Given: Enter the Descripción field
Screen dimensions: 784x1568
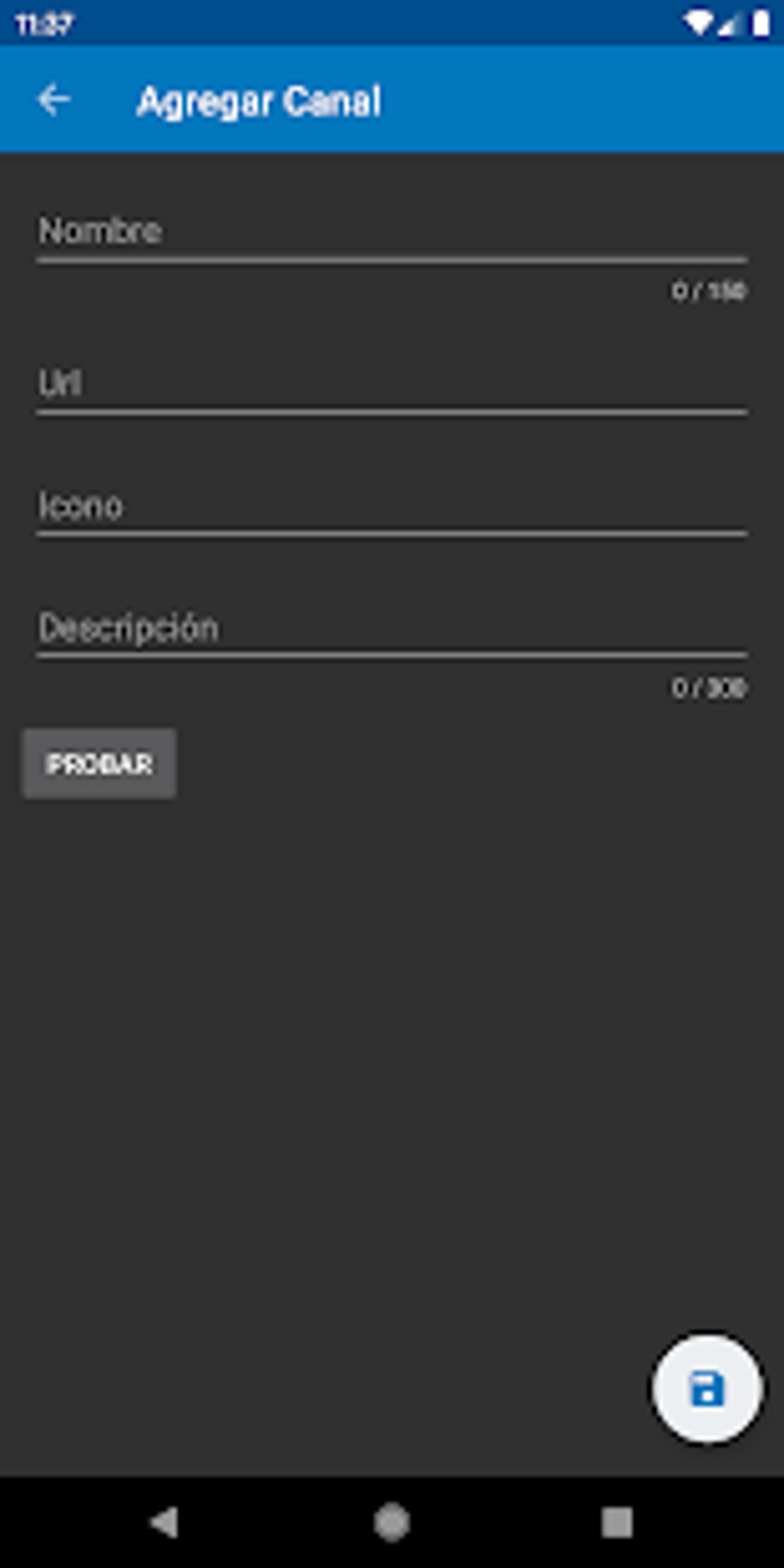Looking at the screenshot, I should point(392,628).
